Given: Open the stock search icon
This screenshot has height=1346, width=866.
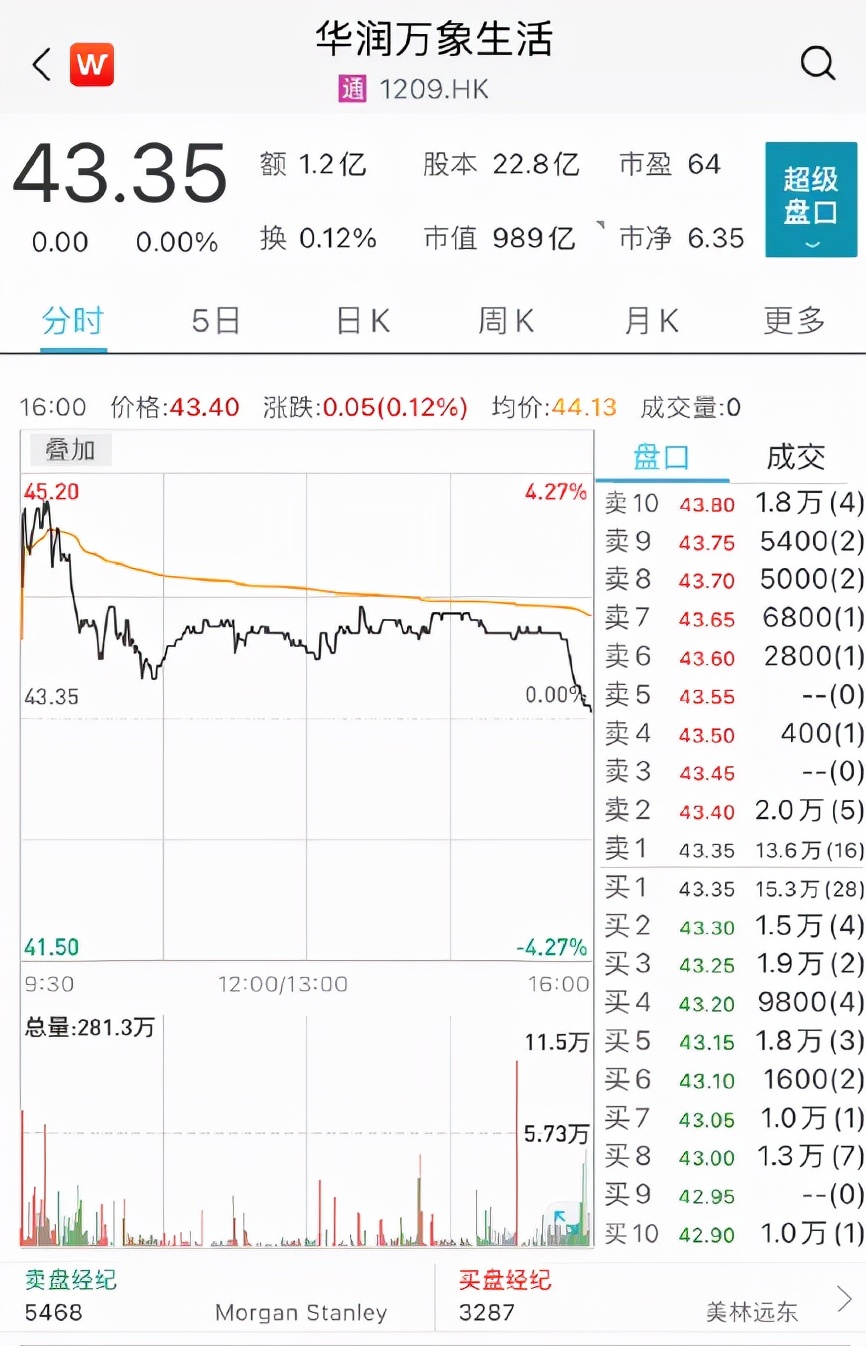Looking at the screenshot, I should click(817, 65).
